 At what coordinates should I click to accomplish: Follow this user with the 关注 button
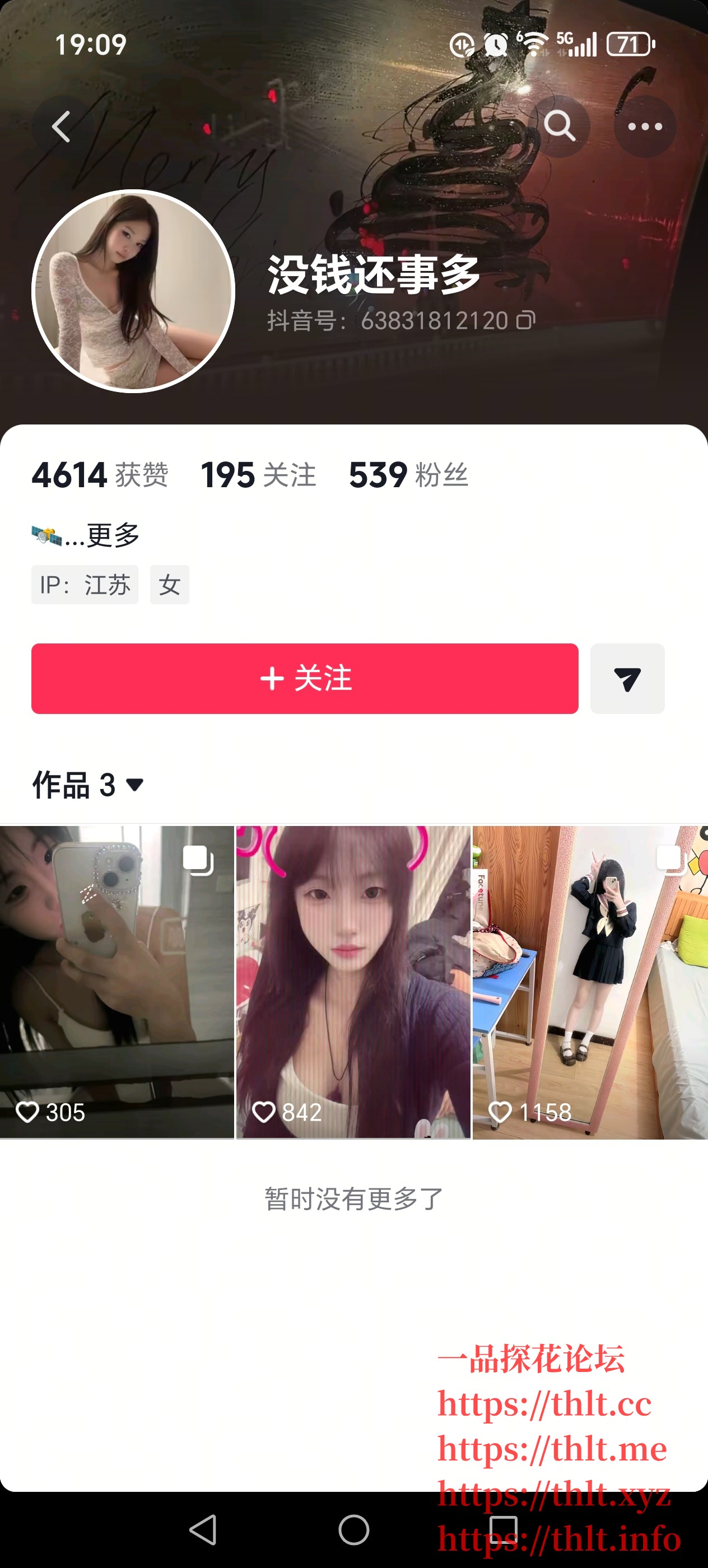click(304, 678)
